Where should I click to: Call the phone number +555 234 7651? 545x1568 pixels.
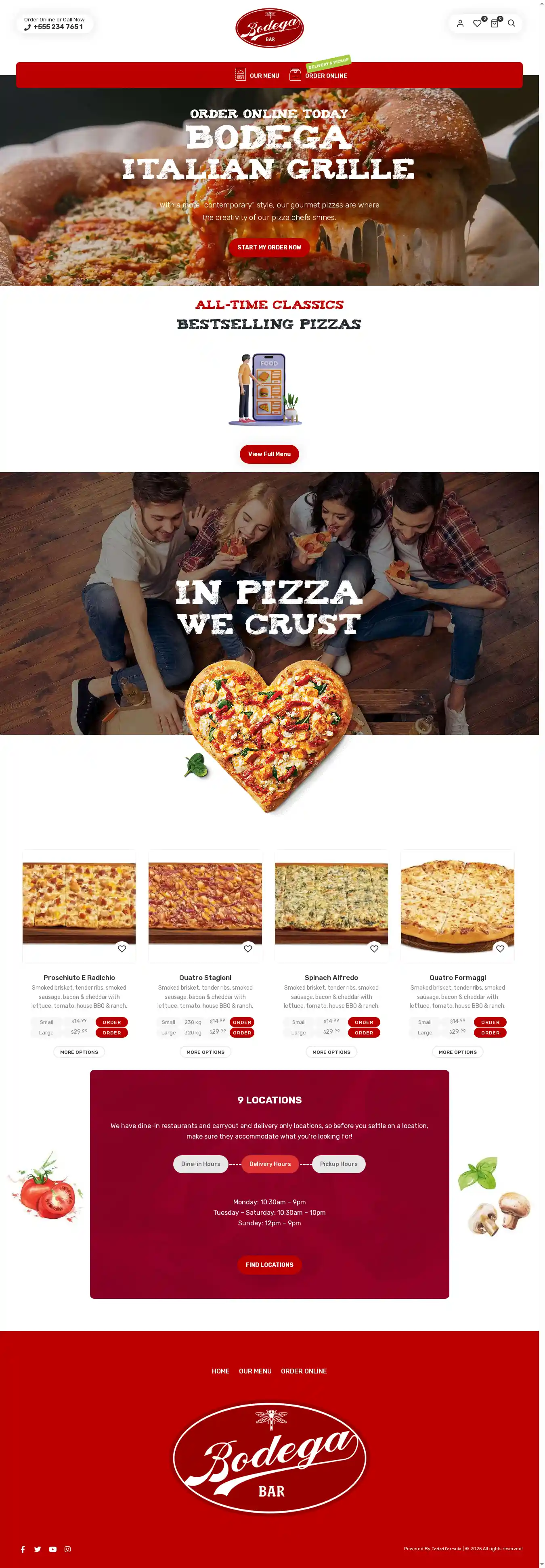tap(58, 27)
